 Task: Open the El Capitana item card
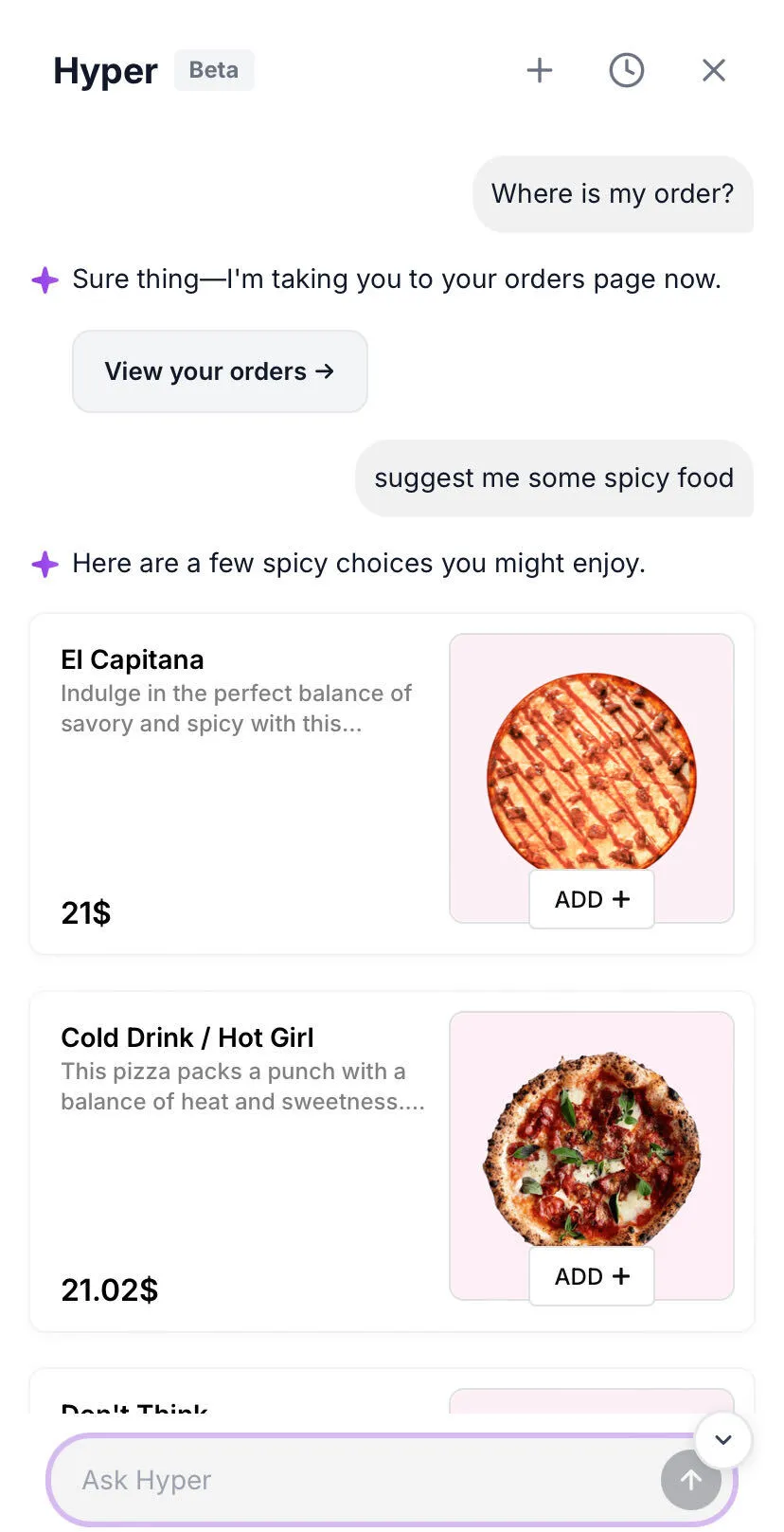coord(392,784)
